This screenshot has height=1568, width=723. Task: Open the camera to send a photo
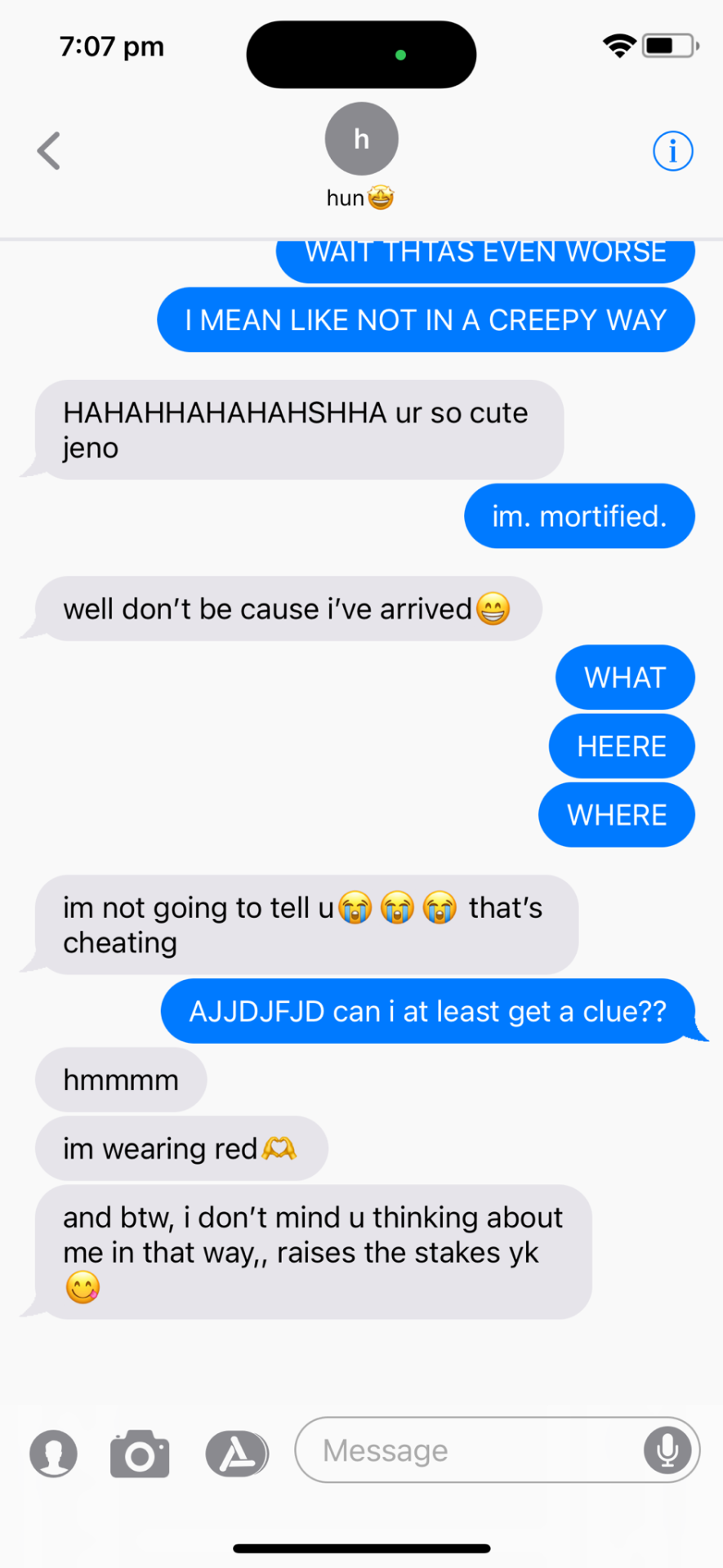(140, 1454)
